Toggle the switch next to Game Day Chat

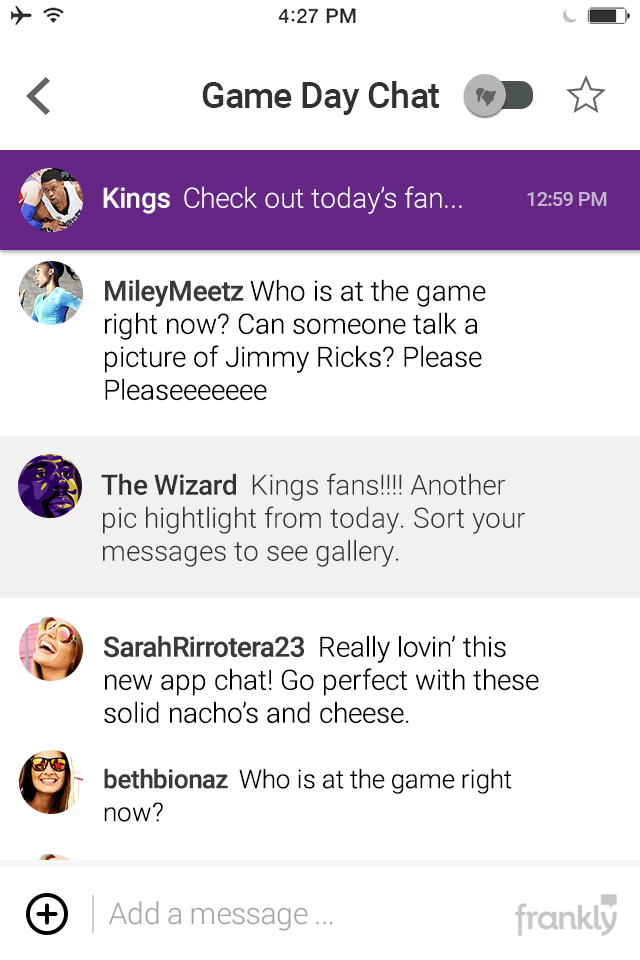(x=498, y=97)
